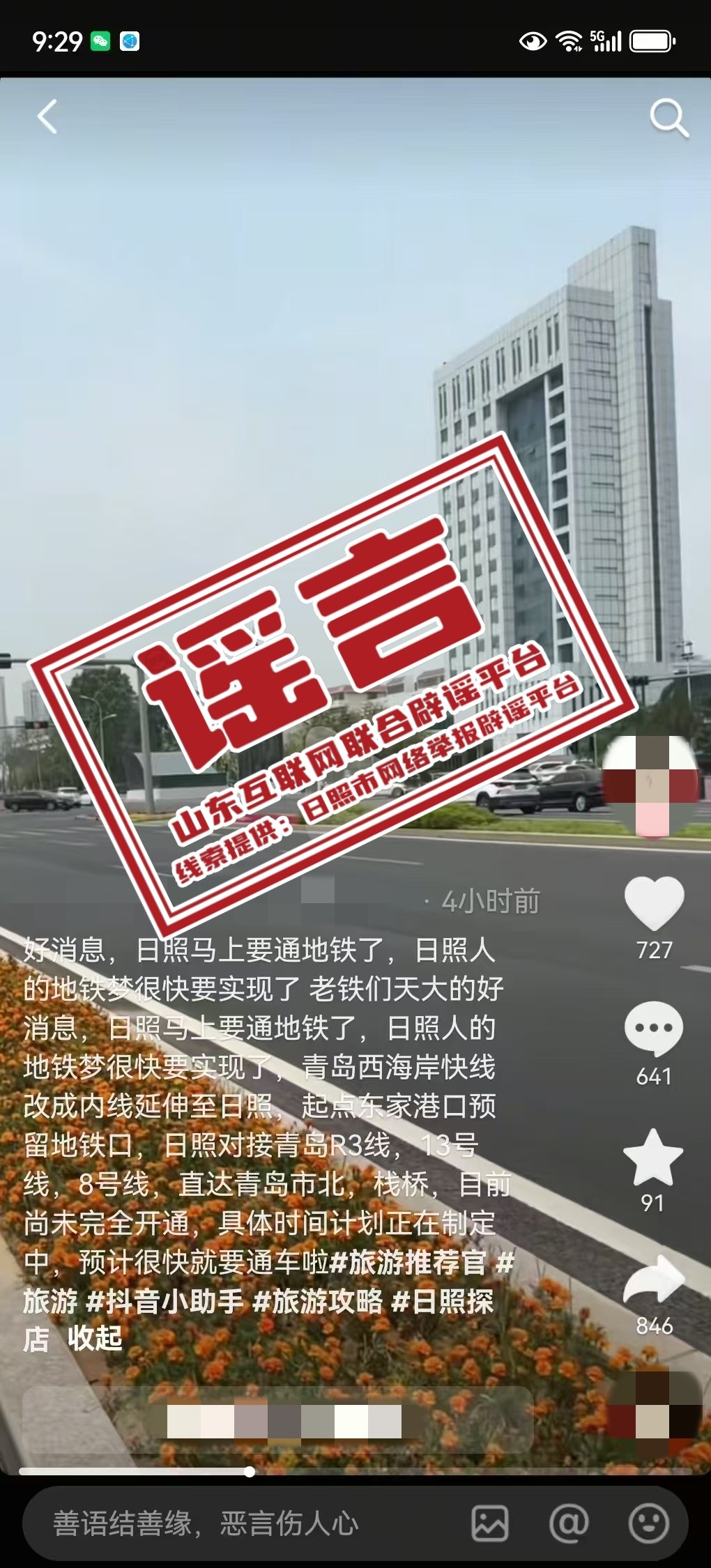Add the video to favorites with the star
The width and height of the screenshot is (711, 1568).
pyautogui.click(x=652, y=1158)
